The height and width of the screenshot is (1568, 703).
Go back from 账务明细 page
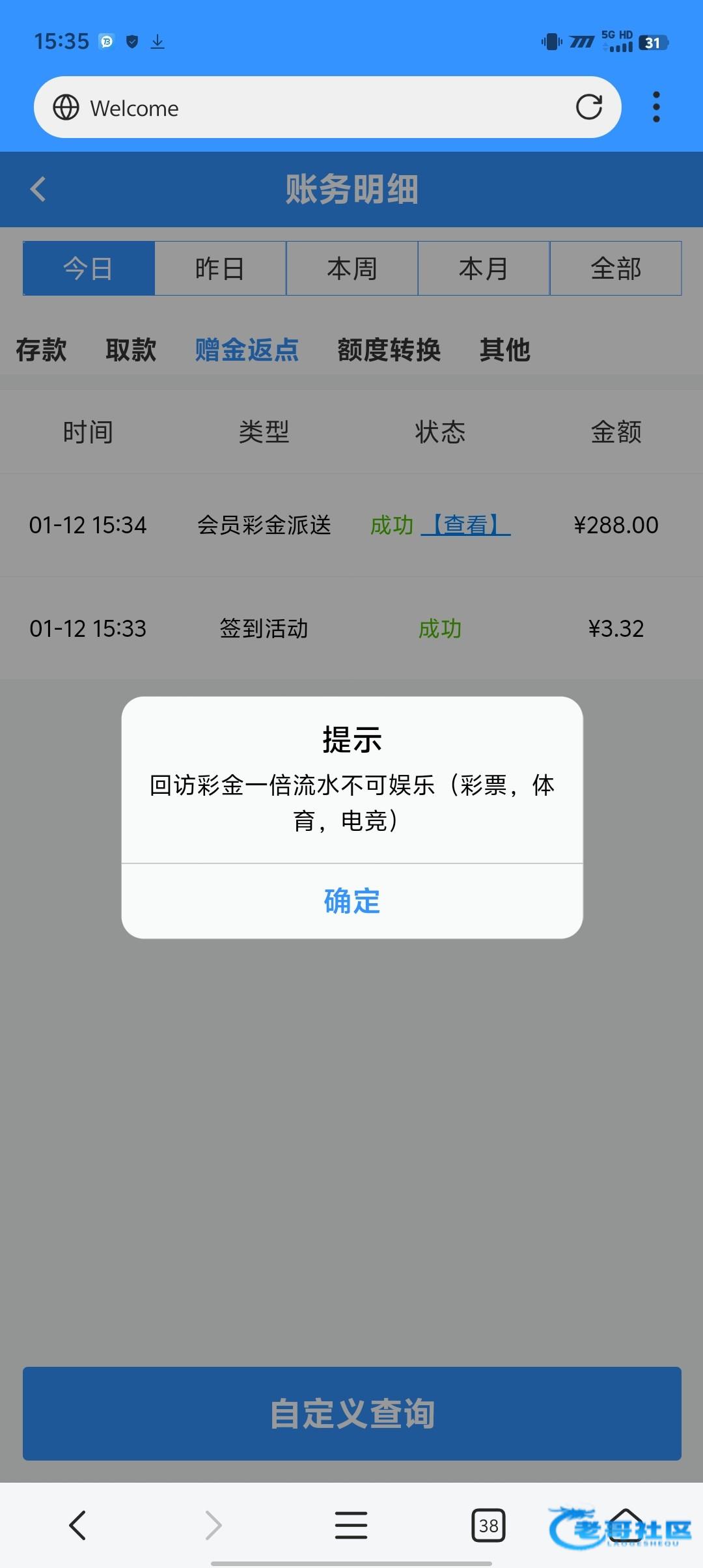[x=38, y=189]
